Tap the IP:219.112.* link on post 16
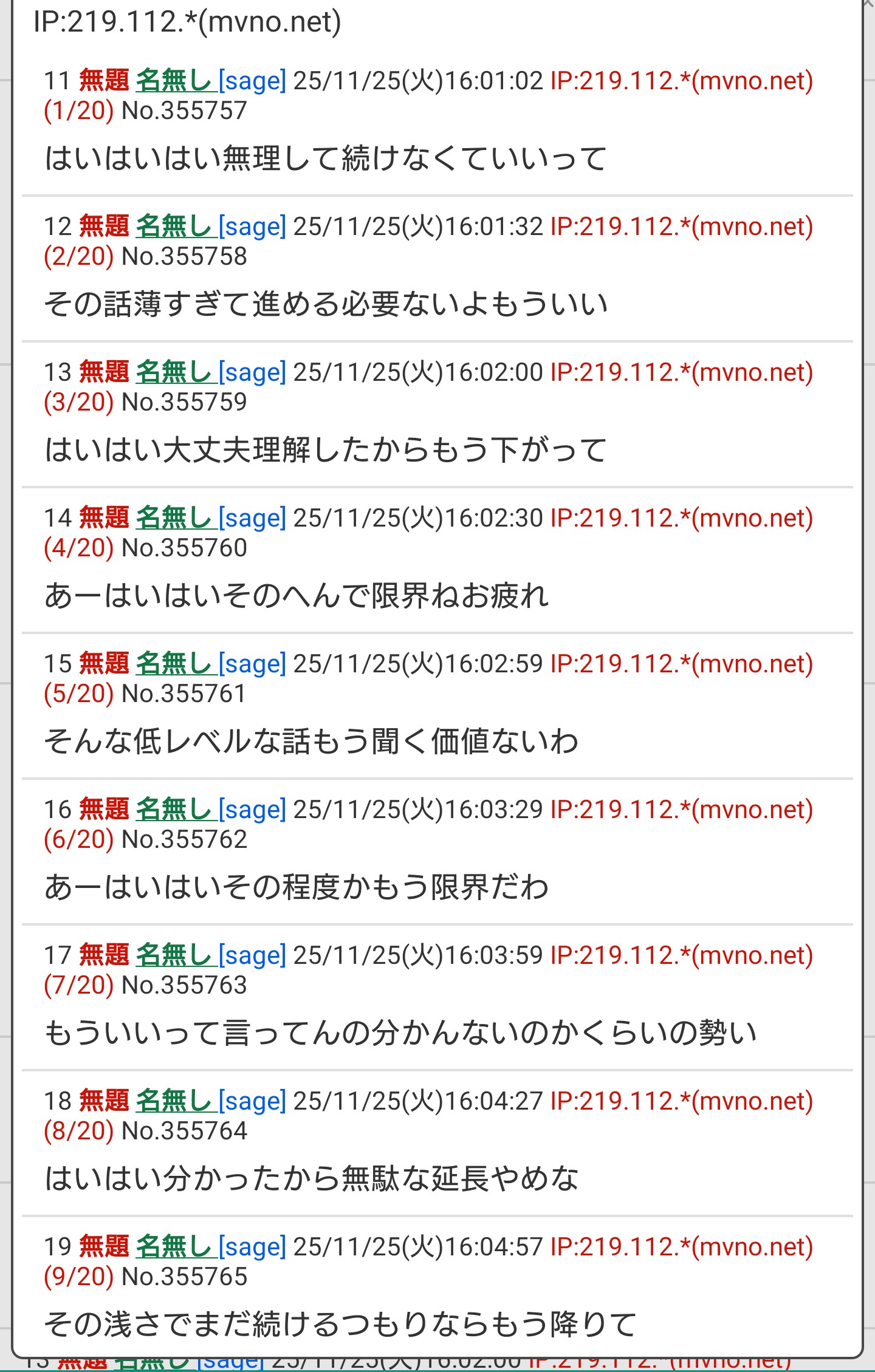This screenshot has height=1372, width=875. [681, 810]
